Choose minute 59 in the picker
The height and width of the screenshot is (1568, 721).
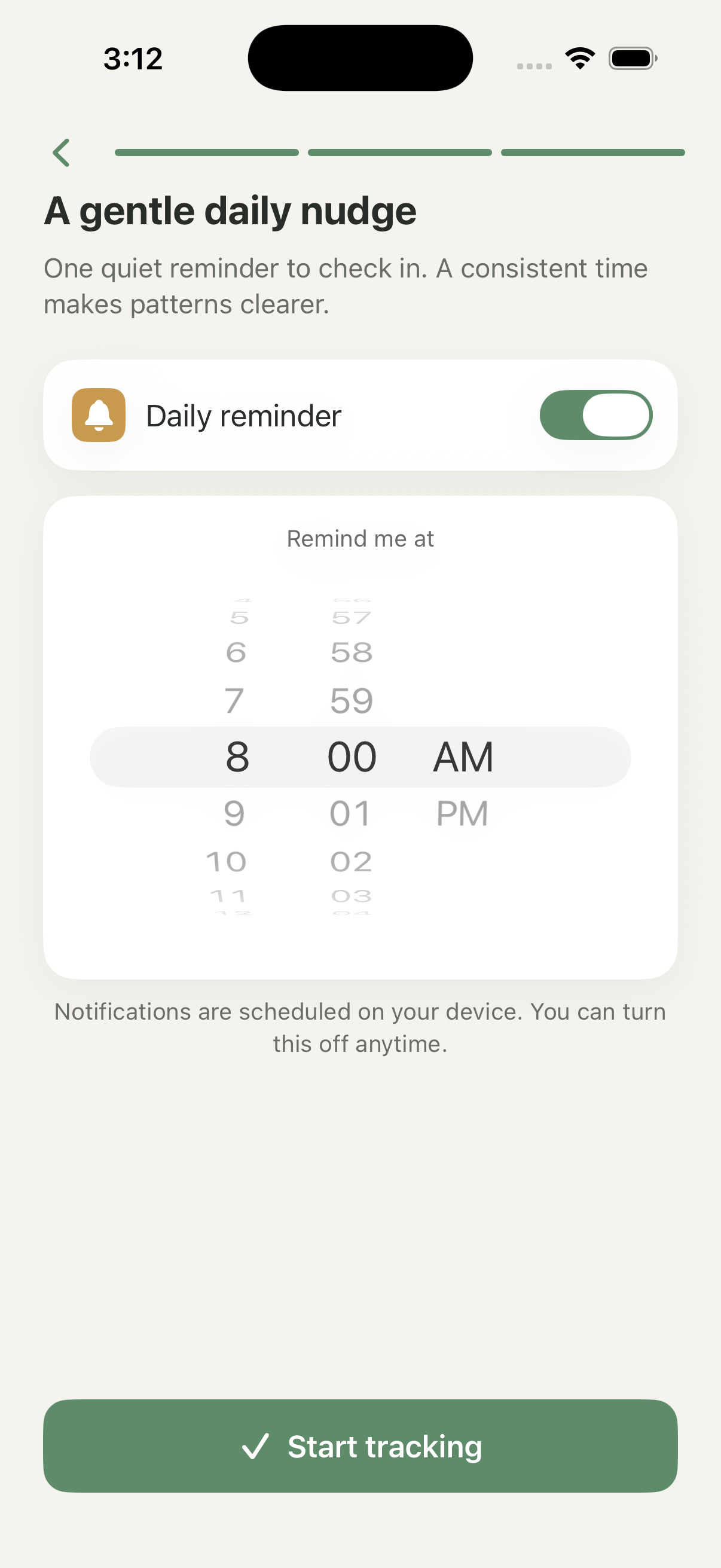click(352, 701)
